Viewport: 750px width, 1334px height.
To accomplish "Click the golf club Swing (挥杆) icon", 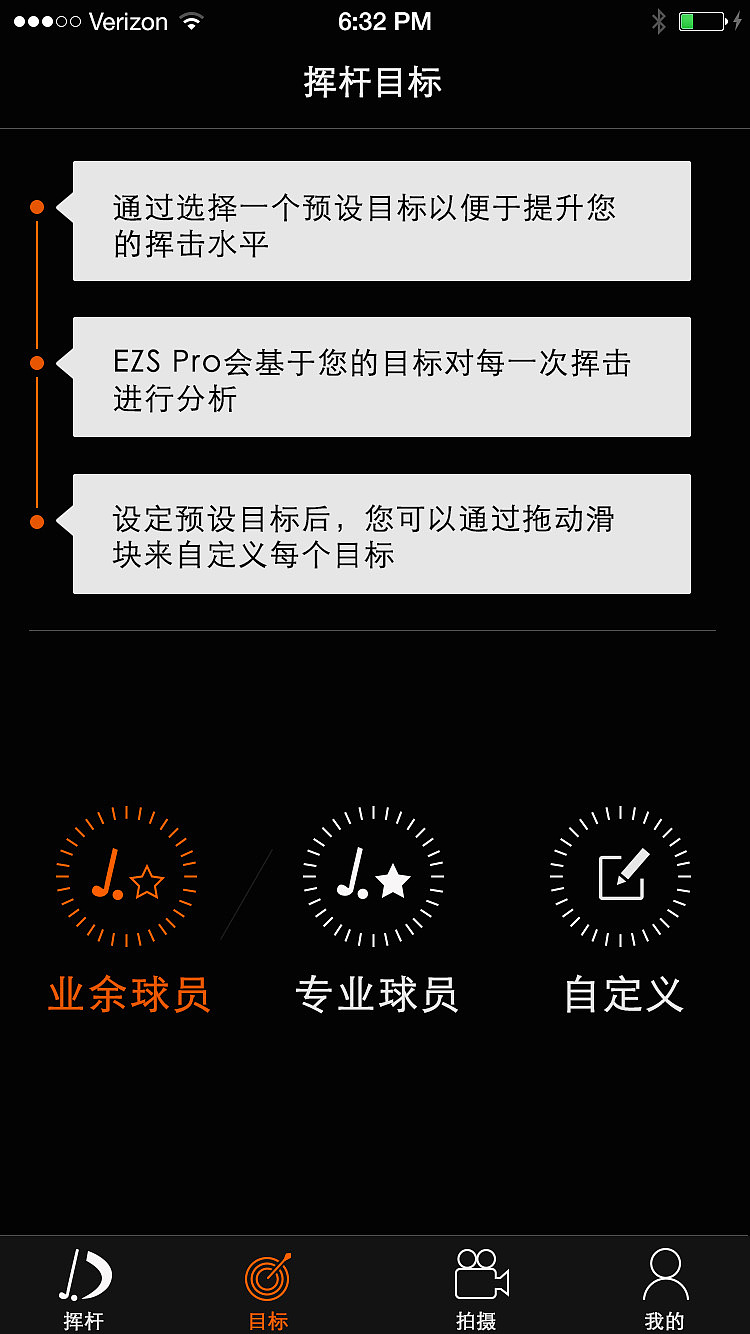I will (x=84, y=1273).
